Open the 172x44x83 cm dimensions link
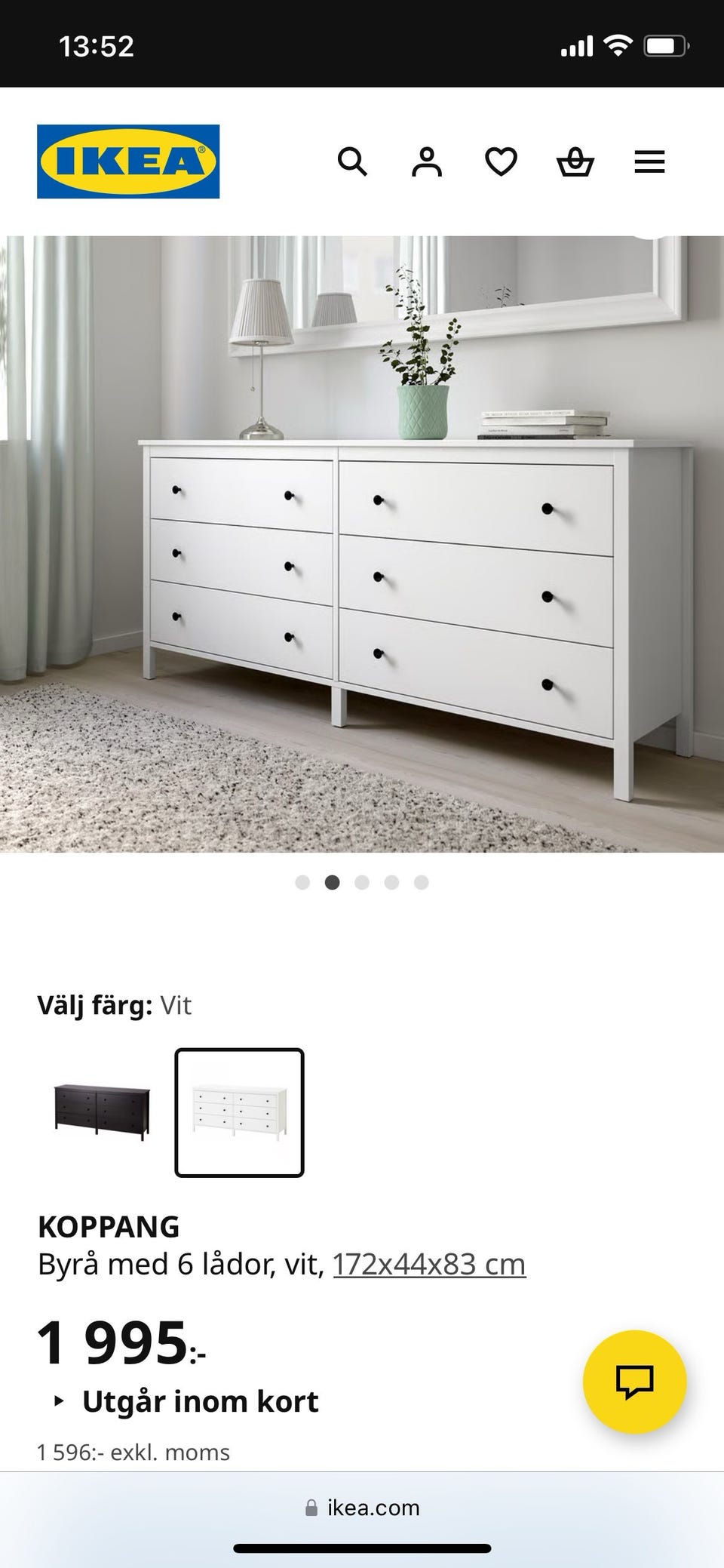Image resolution: width=724 pixels, height=1568 pixels. coord(428,1263)
